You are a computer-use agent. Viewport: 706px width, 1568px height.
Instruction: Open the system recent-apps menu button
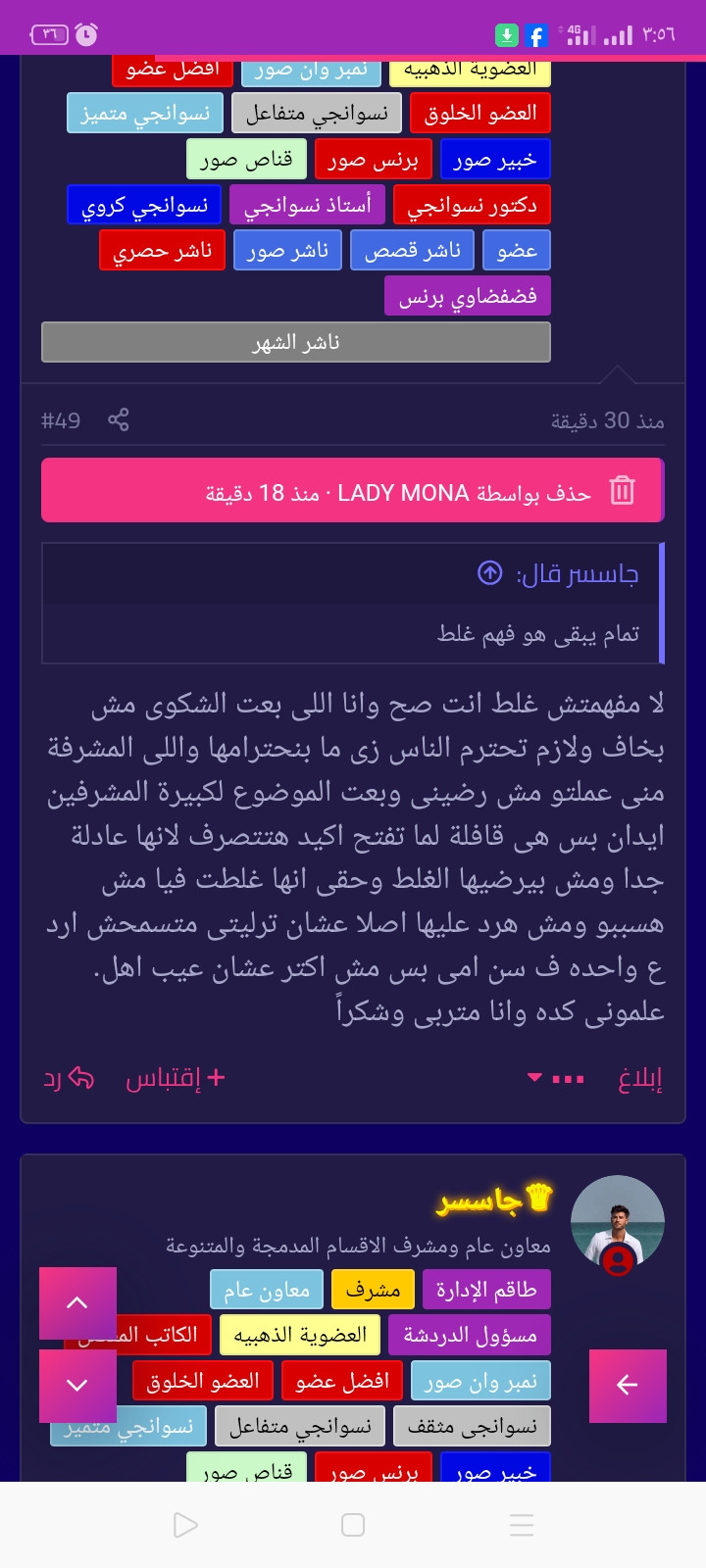coord(522,1525)
